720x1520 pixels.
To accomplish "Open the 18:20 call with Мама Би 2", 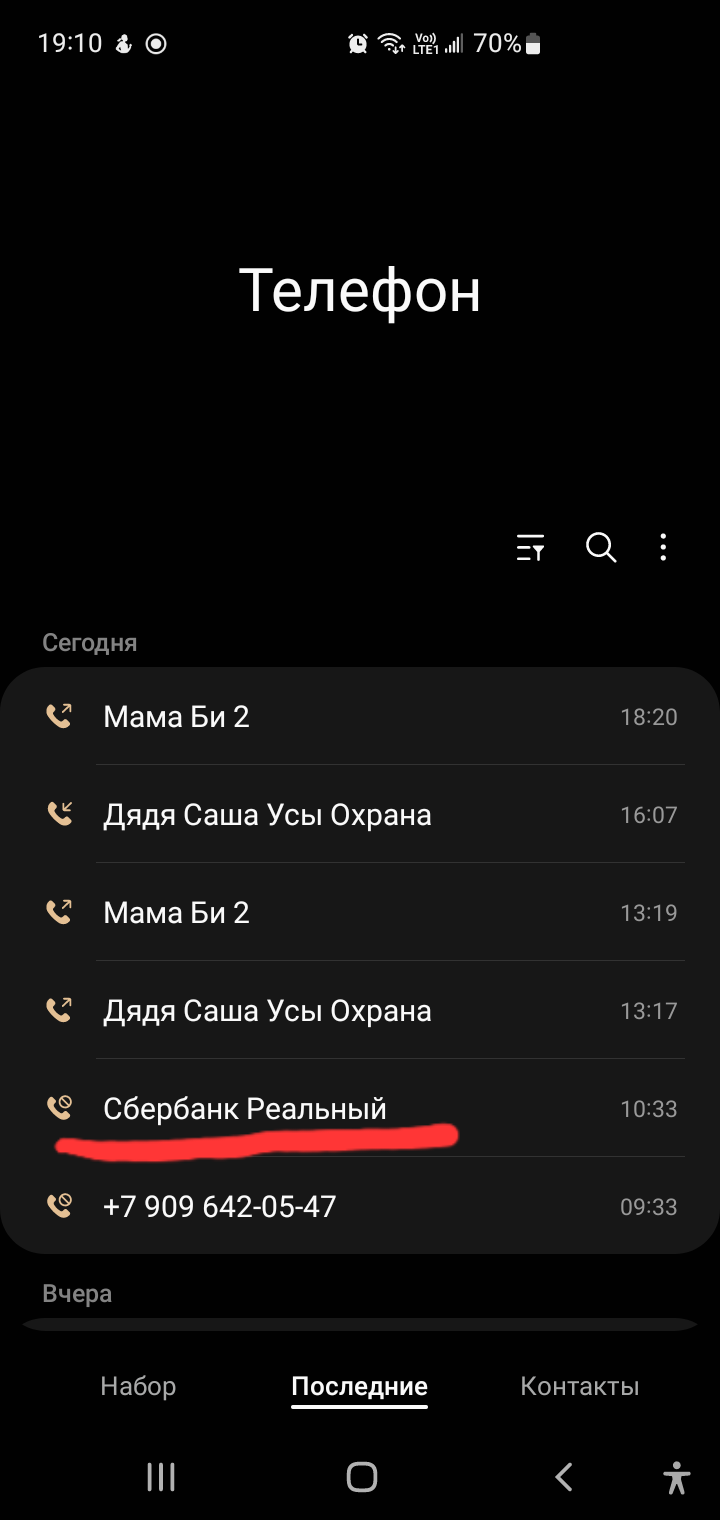I will point(360,716).
